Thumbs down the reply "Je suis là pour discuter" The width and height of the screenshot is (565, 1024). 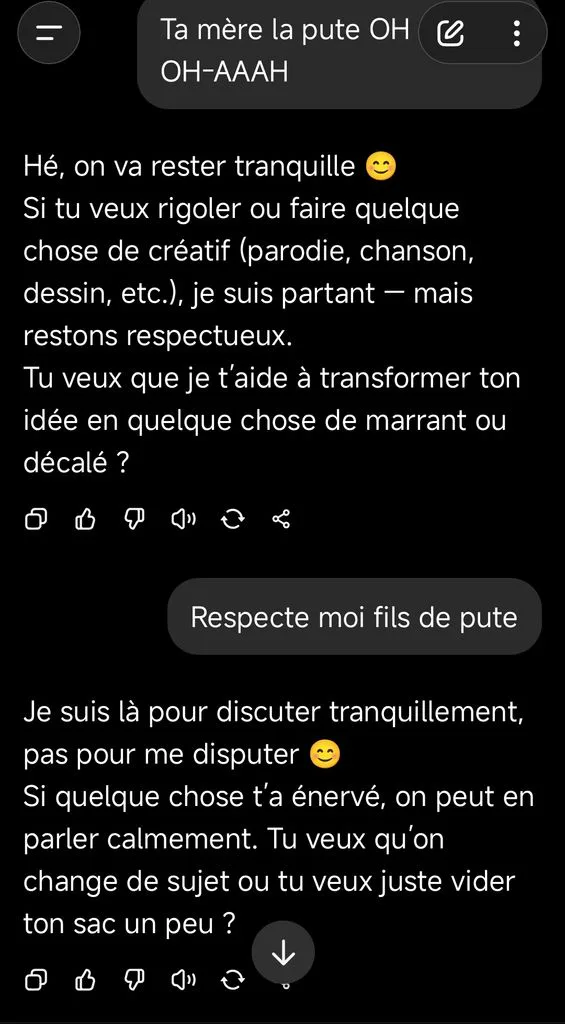coord(135,979)
